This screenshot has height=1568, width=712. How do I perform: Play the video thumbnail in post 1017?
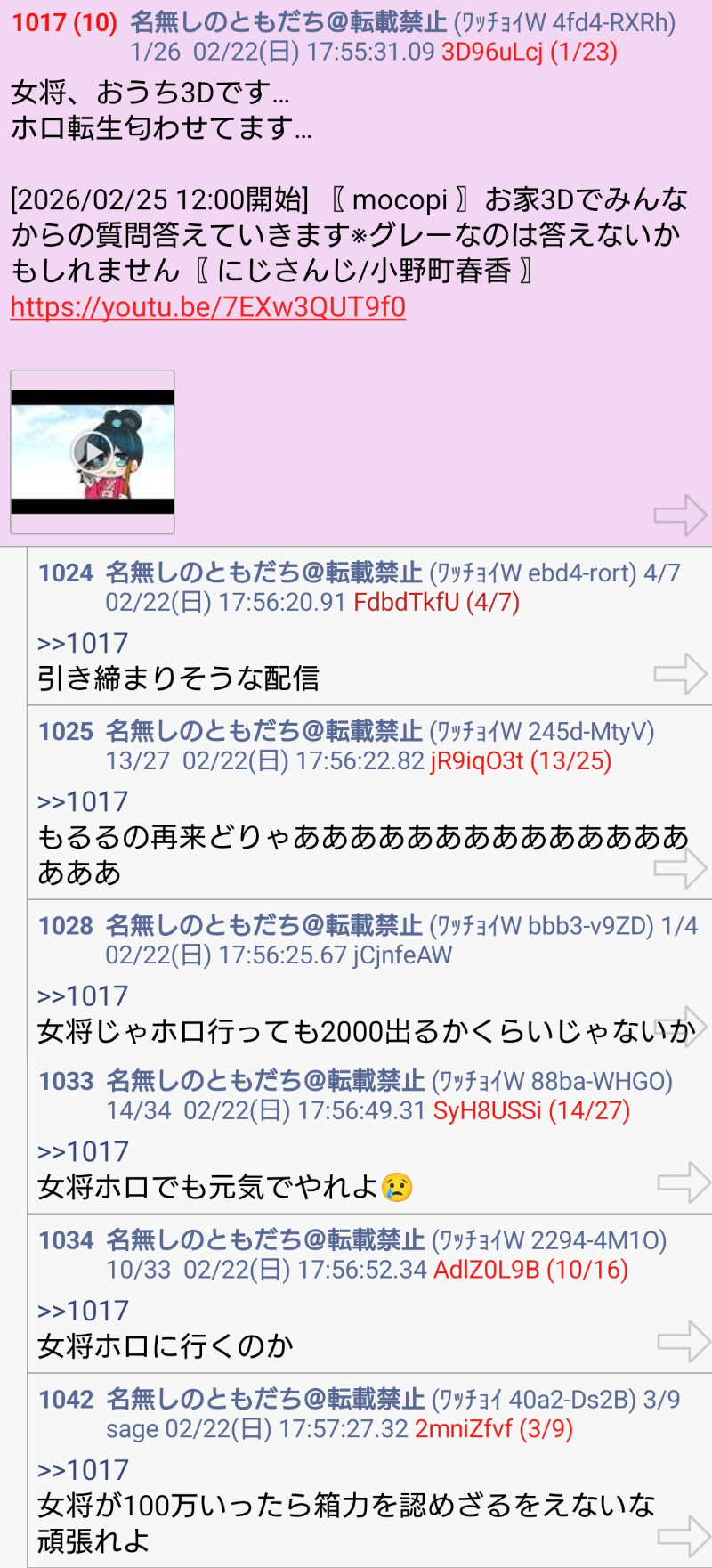[x=92, y=452]
